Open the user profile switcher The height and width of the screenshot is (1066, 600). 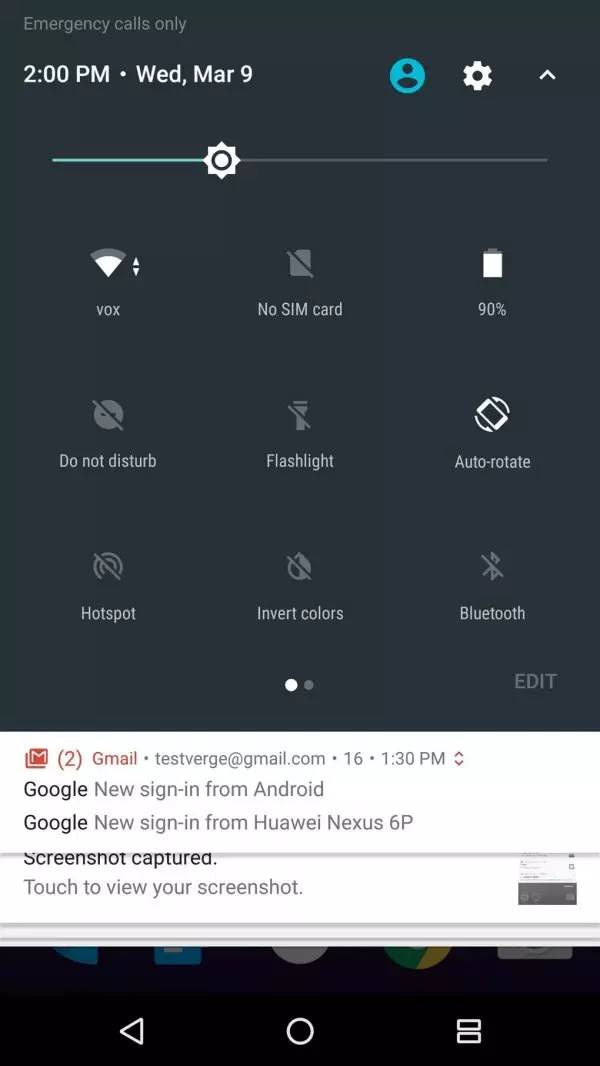pyautogui.click(x=407, y=75)
